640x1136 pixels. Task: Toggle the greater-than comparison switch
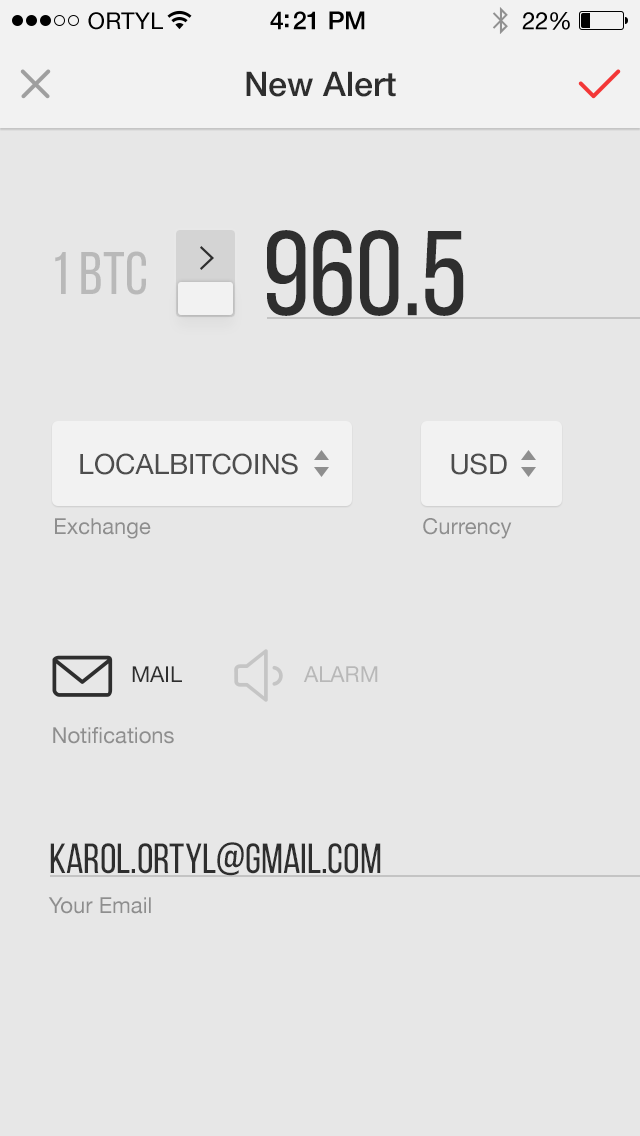point(206,273)
